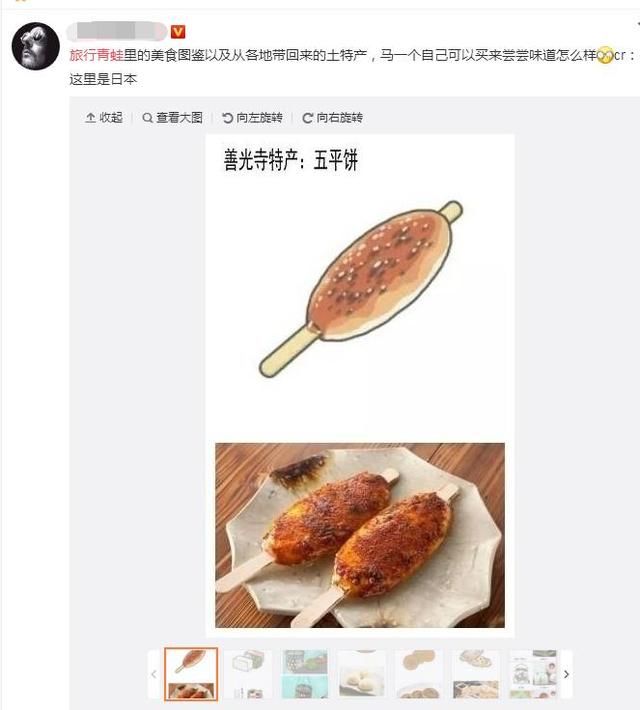Select the fifth thumbnail with round cookies

click(418, 674)
